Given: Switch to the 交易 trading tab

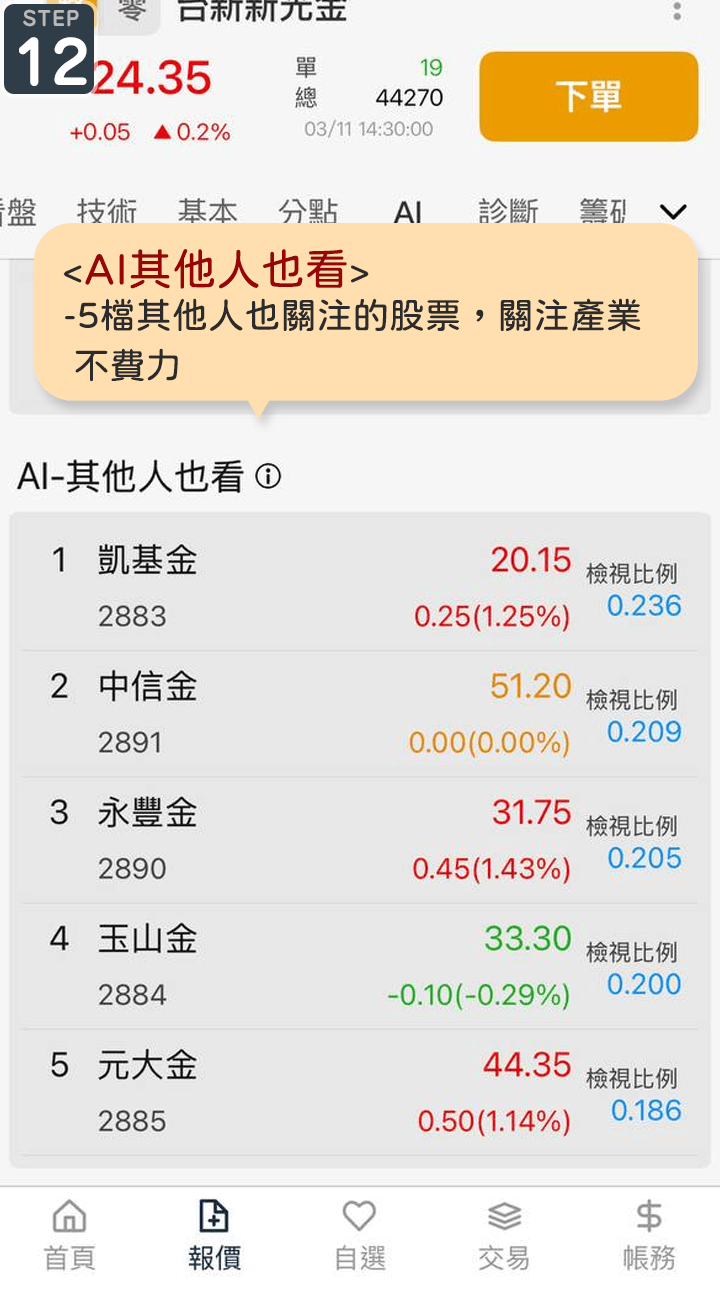Looking at the screenshot, I should click(x=504, y=1235).
